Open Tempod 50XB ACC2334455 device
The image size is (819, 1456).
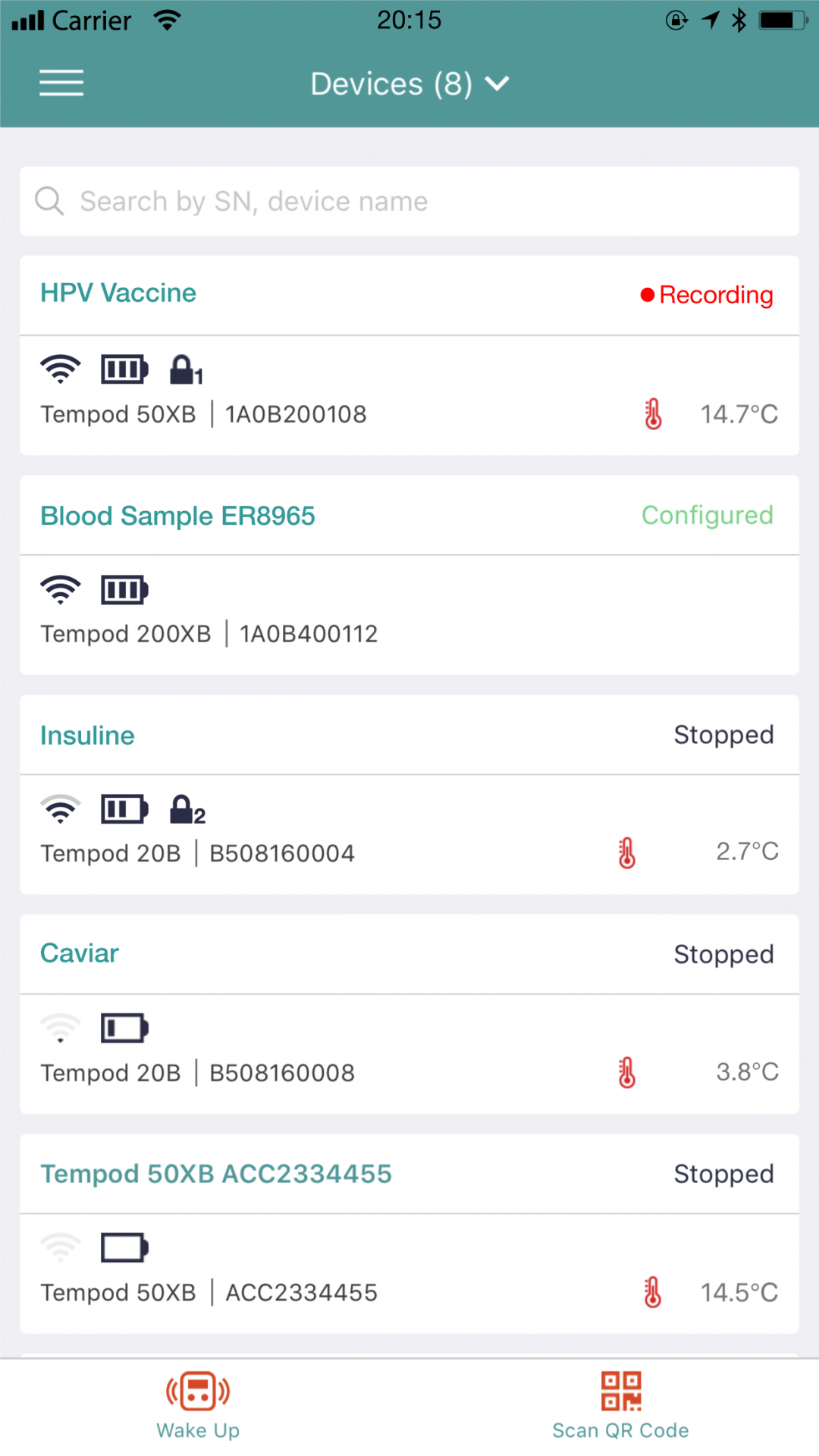409,1233
